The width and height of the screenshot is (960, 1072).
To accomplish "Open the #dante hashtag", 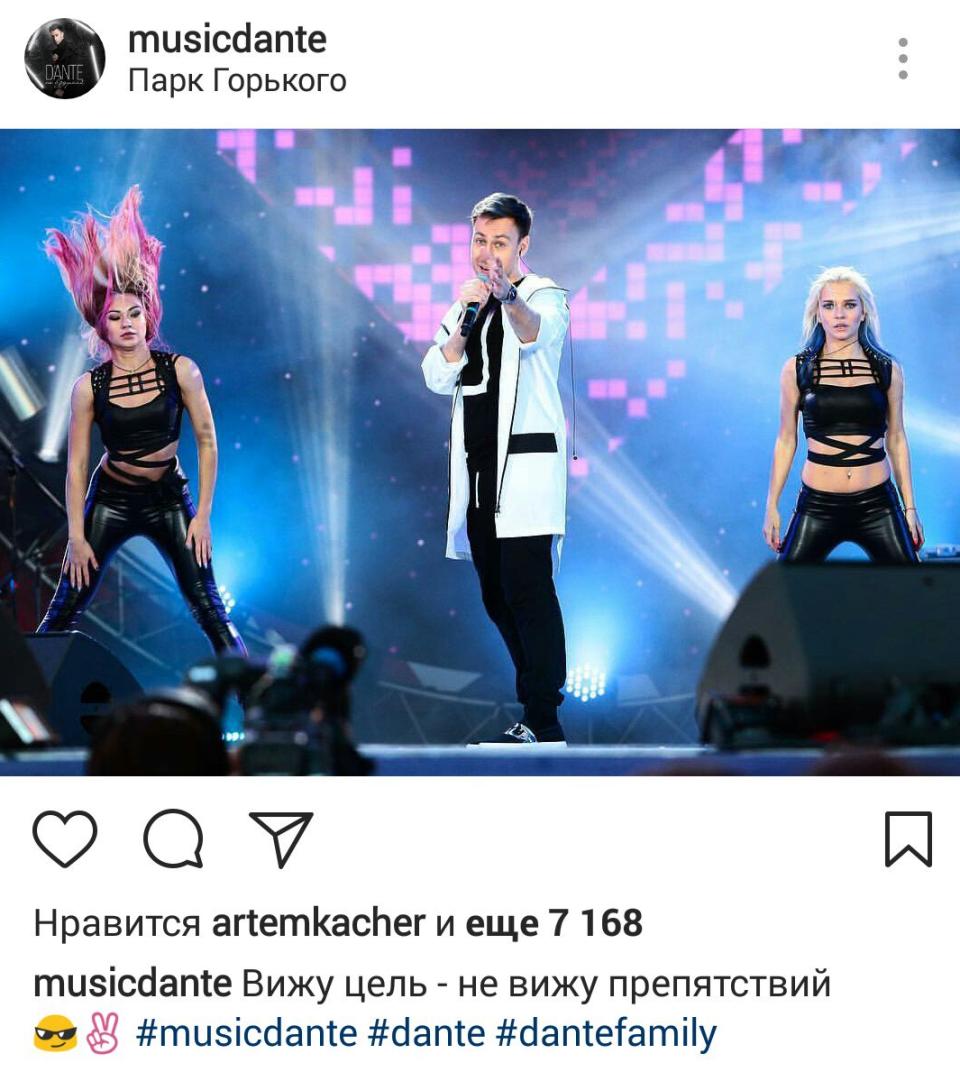I will pyautogui.click(x=426, y=1033).
